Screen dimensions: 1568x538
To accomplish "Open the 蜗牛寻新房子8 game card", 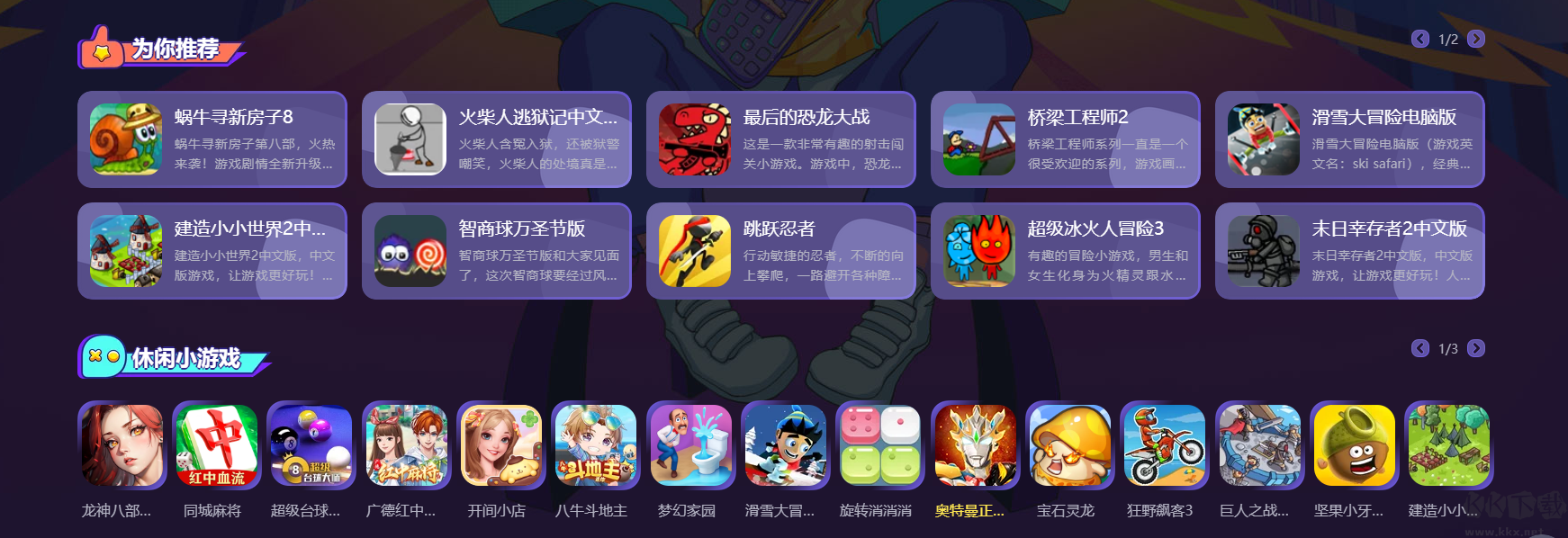I will [212, 139].
